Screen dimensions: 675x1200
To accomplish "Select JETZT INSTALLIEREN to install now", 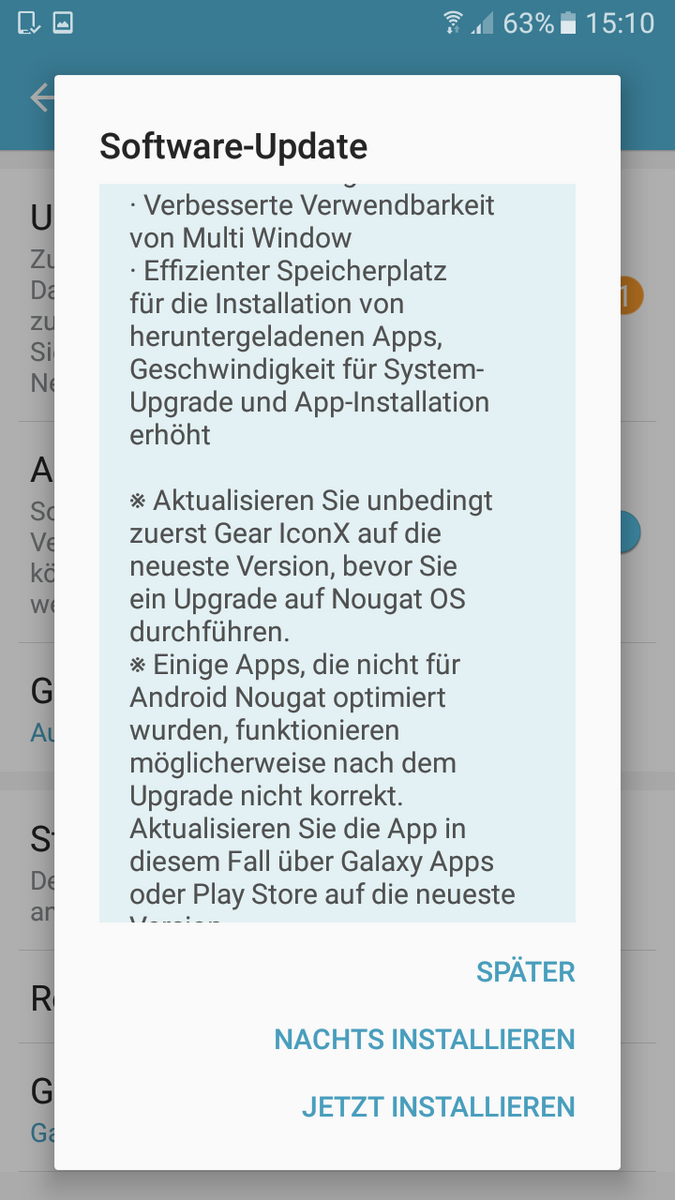I will coord(438,1107).
